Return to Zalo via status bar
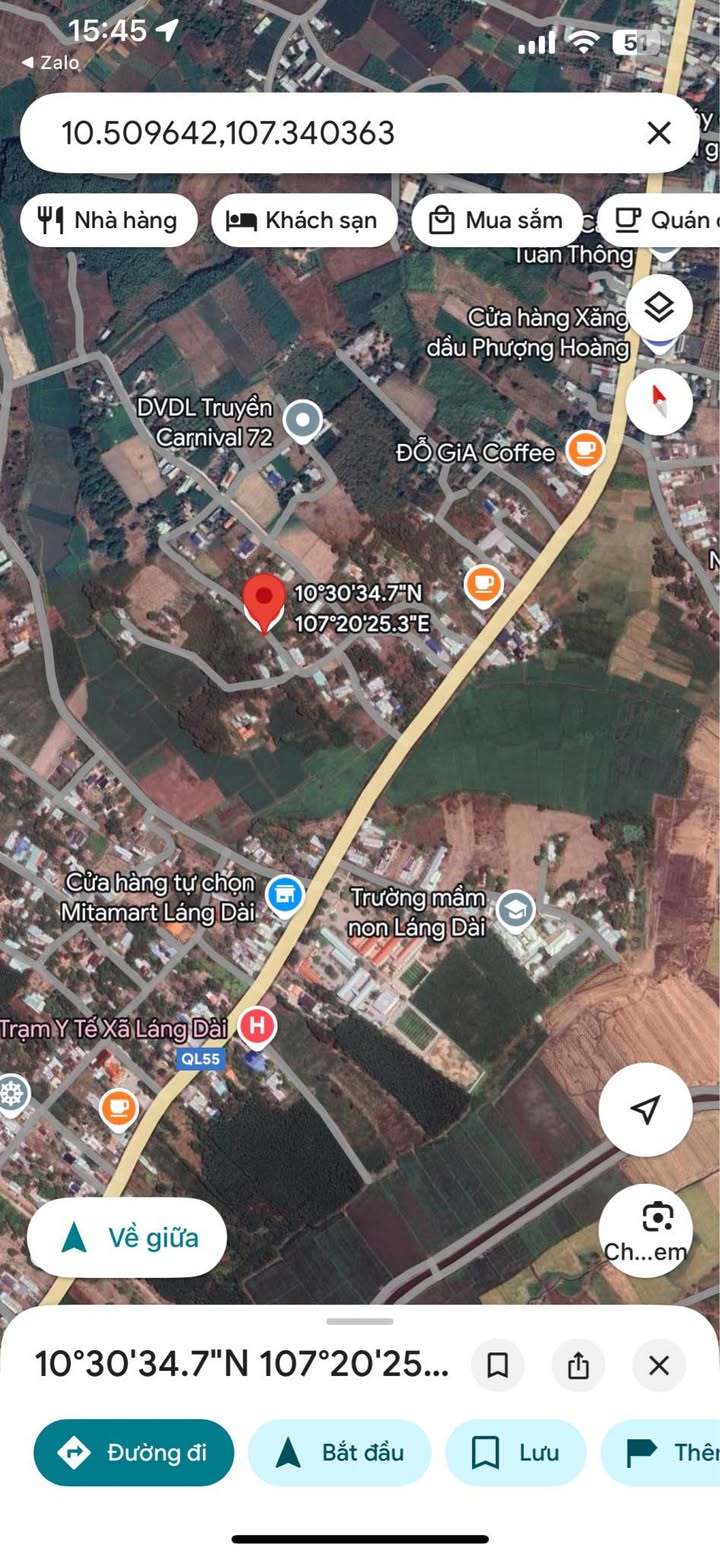720x1557 pixels. pos(50,63)
